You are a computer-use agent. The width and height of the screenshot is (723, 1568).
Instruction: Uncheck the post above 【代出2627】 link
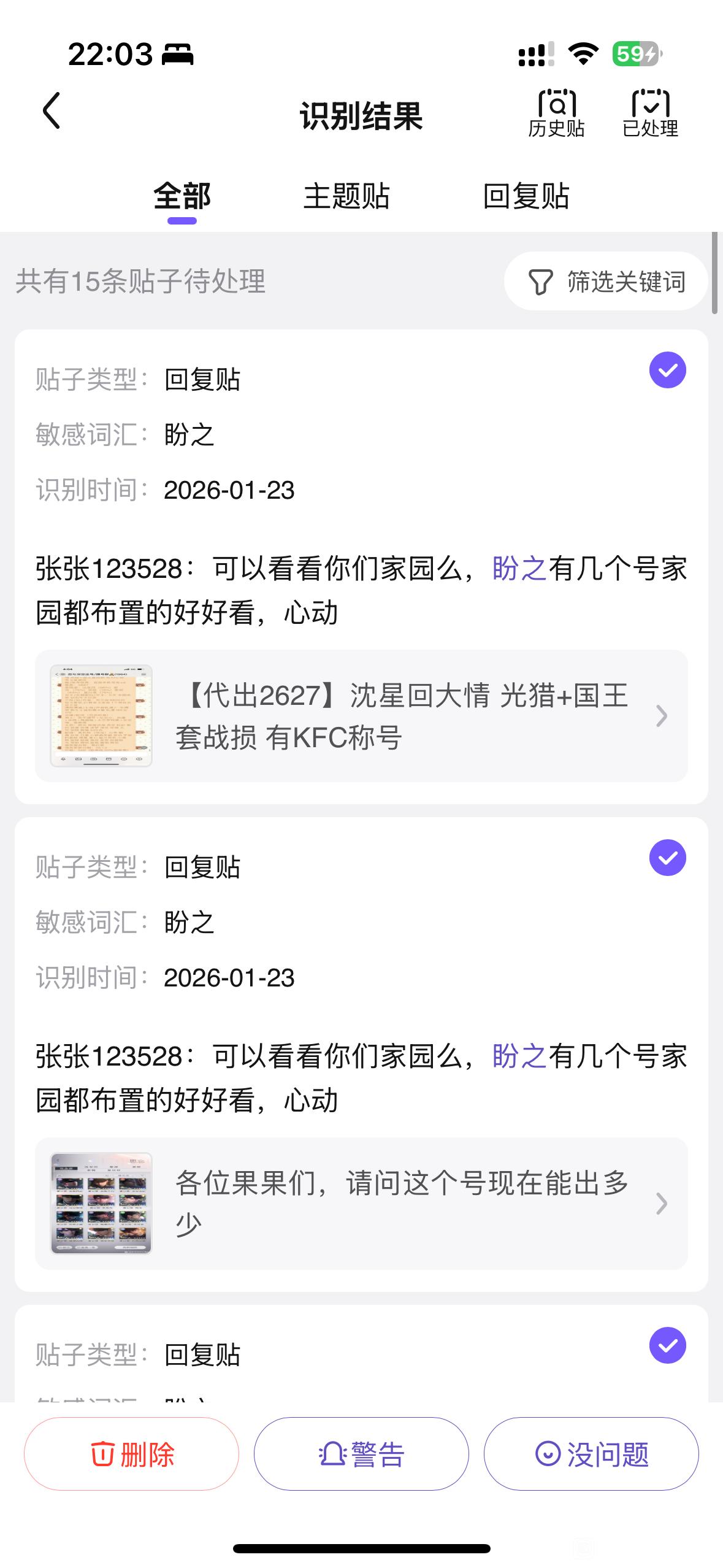(667, 370)
